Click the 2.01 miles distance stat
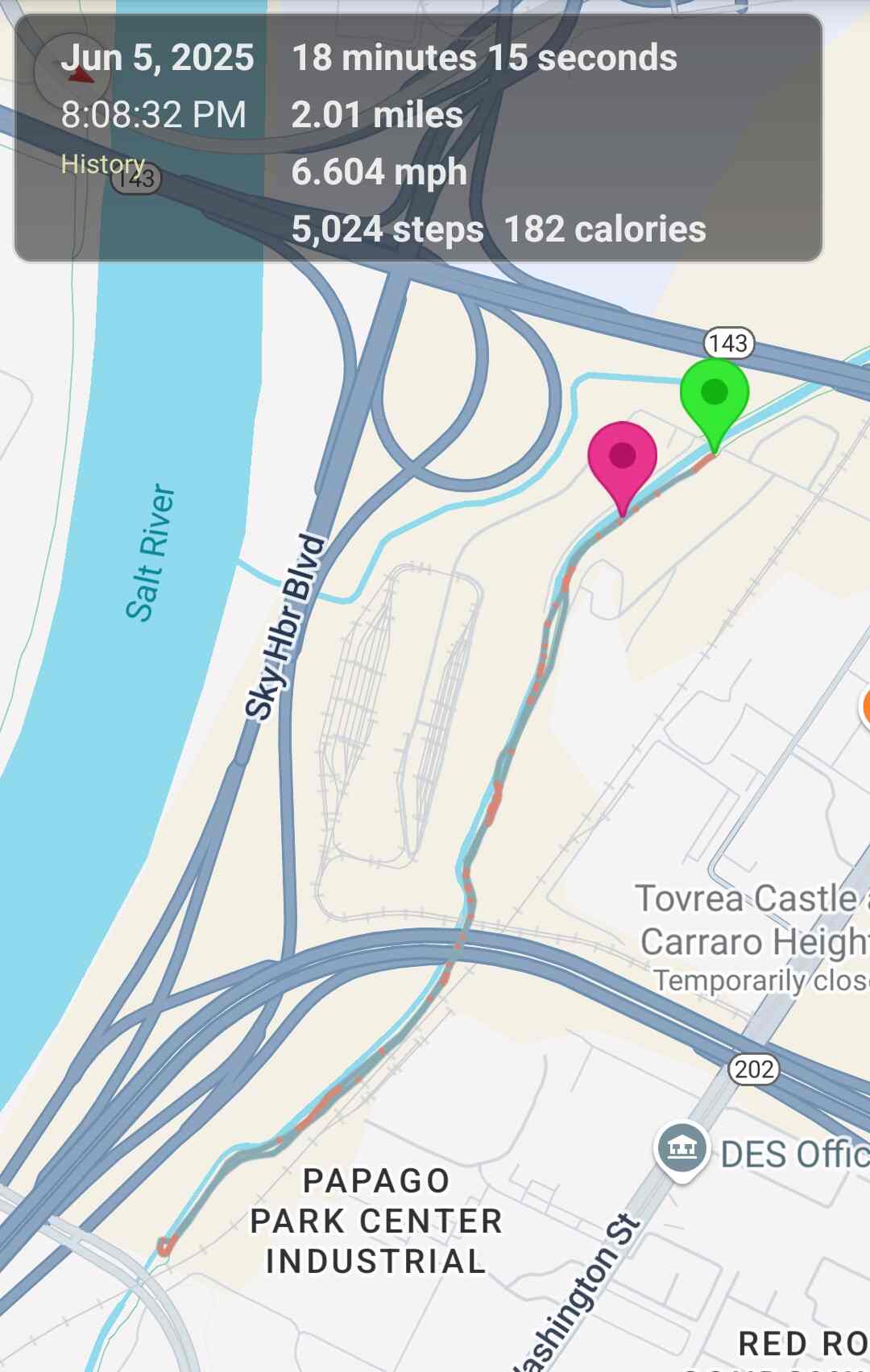Image resolution: width=870 pixels, height=1372 pixels. pos(377,114)
